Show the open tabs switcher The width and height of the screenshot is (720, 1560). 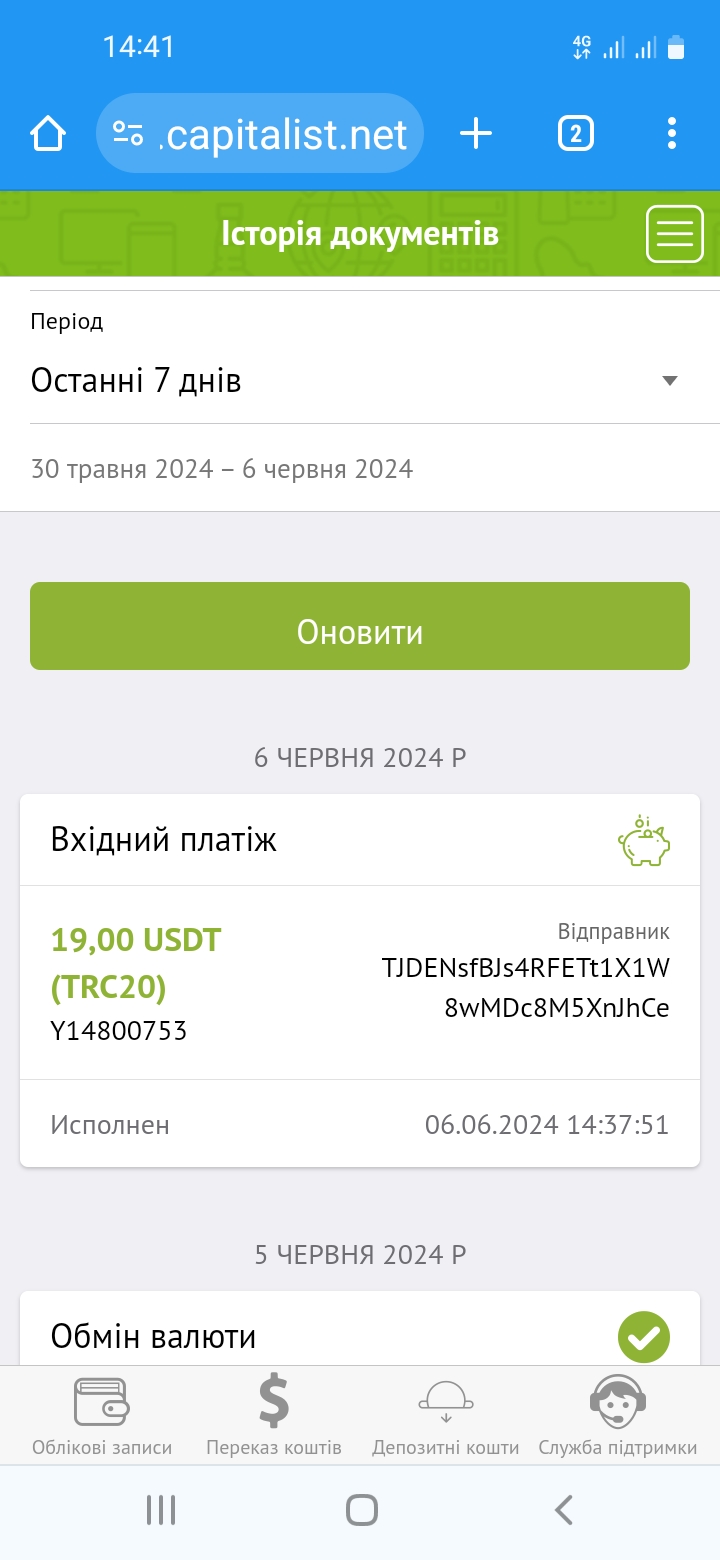point(575,133)
